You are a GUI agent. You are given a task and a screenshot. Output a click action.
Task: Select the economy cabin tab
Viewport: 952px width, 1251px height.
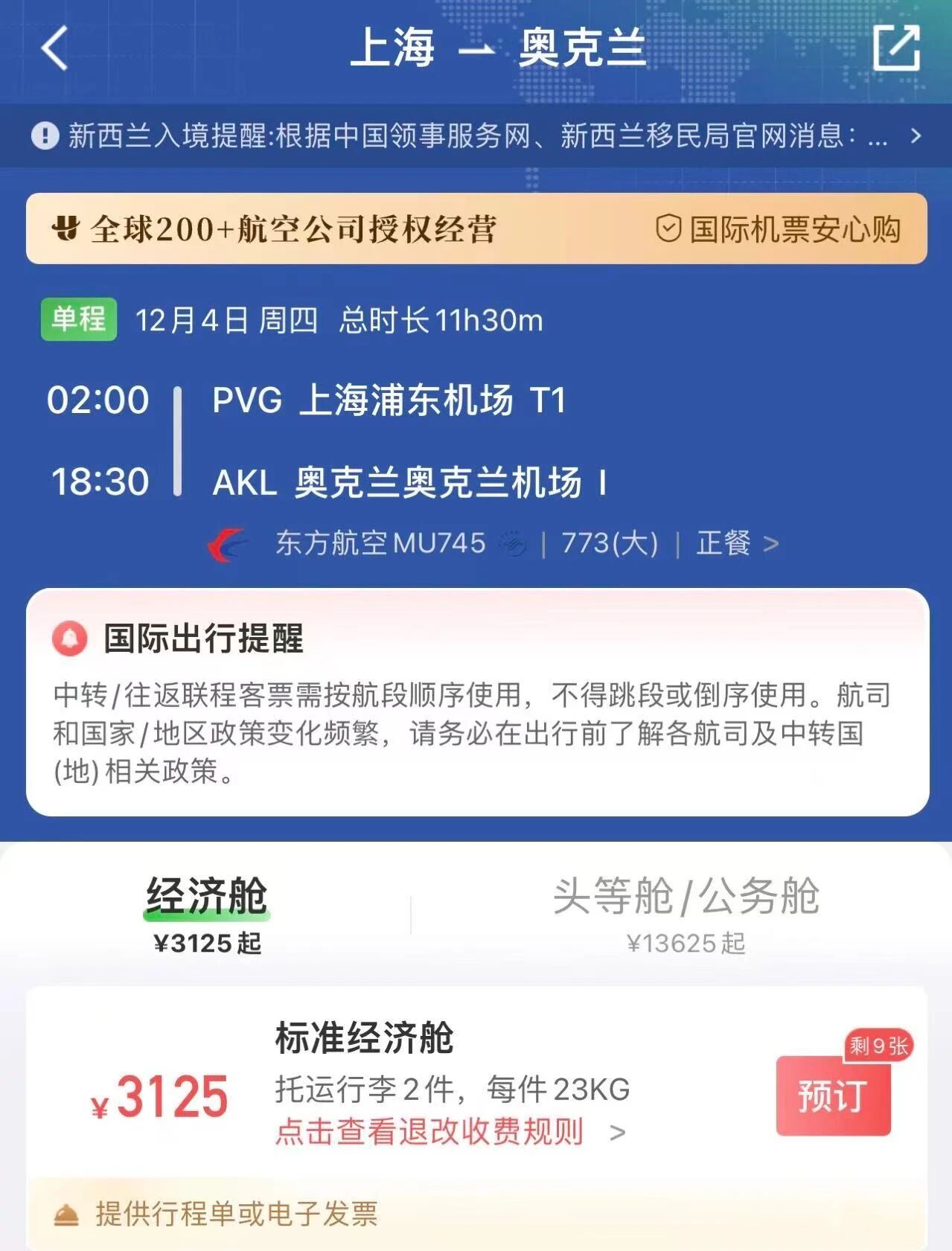pyautogui.click(x=207, y=915)
